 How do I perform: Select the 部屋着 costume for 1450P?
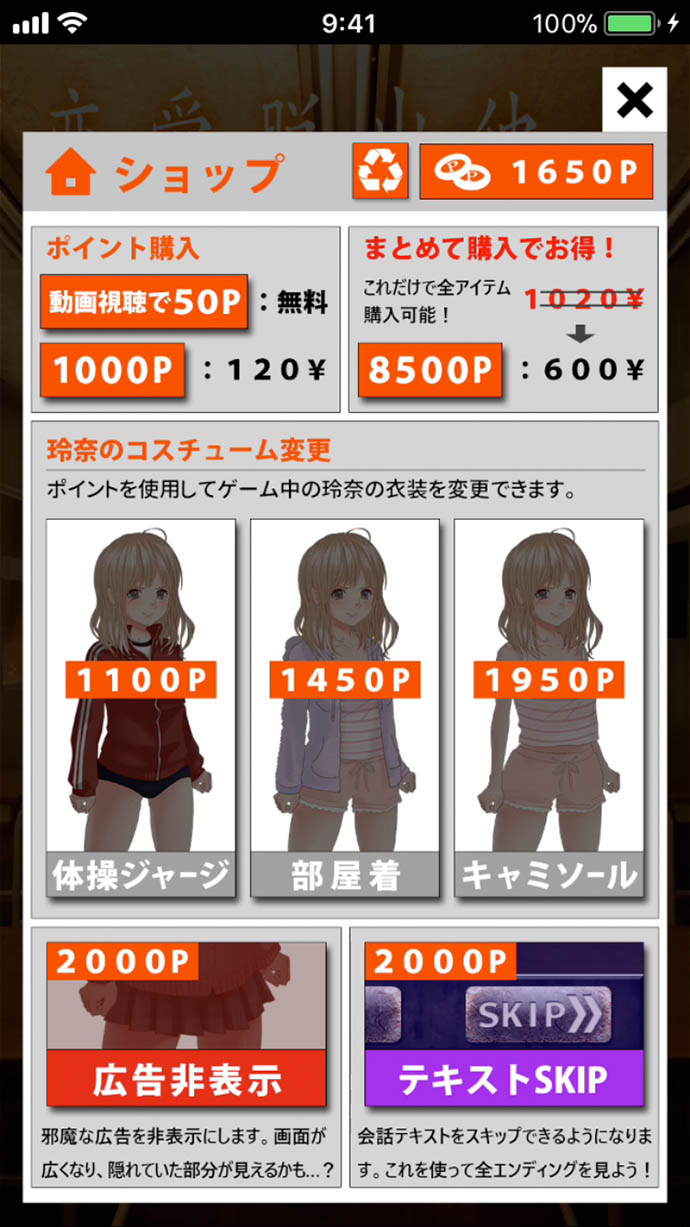(x=345, y=707)
